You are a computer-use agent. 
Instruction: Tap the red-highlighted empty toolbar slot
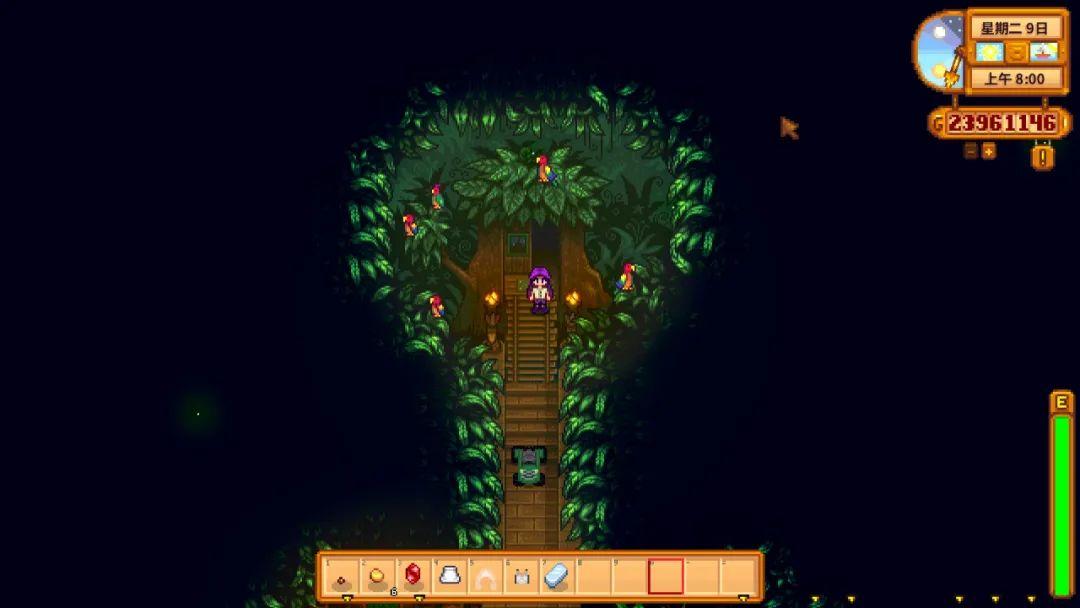pyautogui.click(x=665, y=576)
